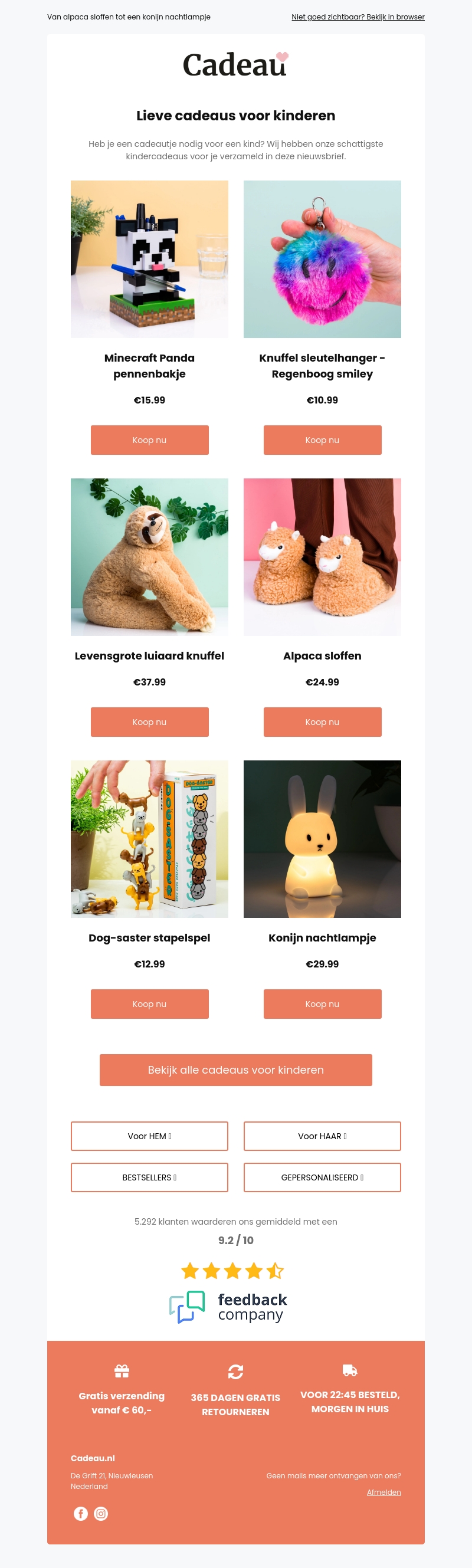Open 'Bekijk in browser' link

coord(358,17)
